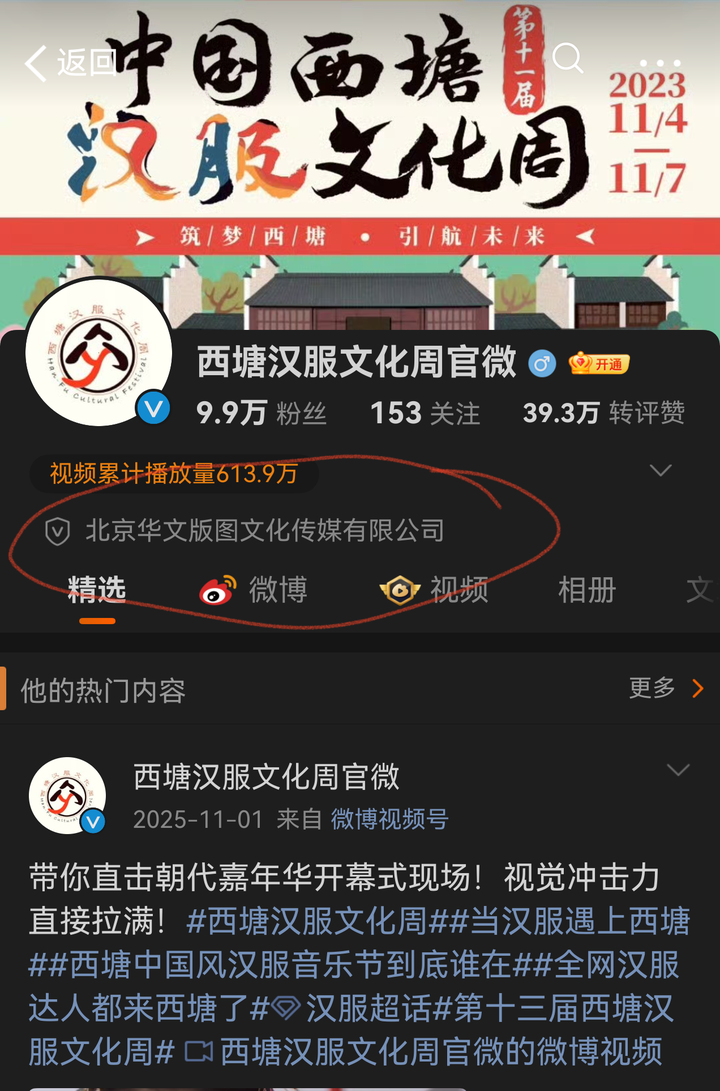The width and height of the screenshot is (720, 1091).
Task: Switch to the 微博 tab
Action: [254, 590]
